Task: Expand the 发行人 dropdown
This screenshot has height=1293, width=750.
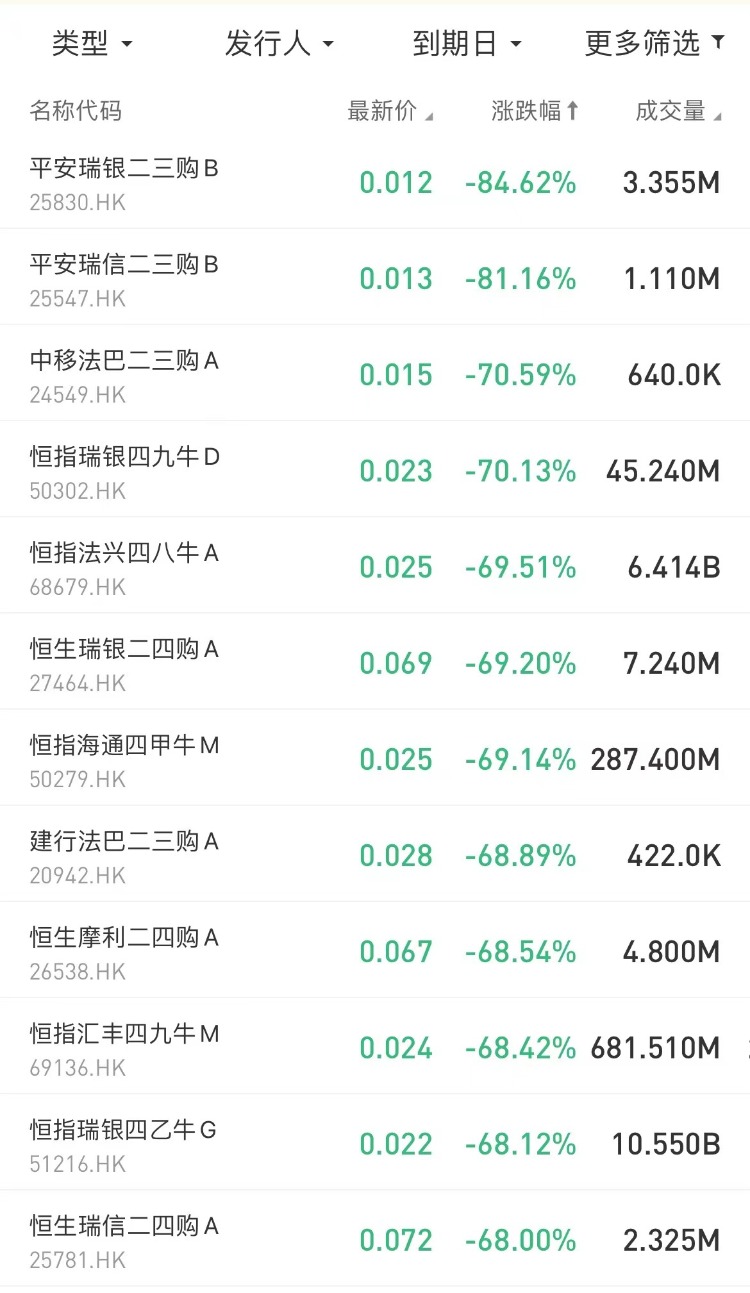Action: coord(279,44)
